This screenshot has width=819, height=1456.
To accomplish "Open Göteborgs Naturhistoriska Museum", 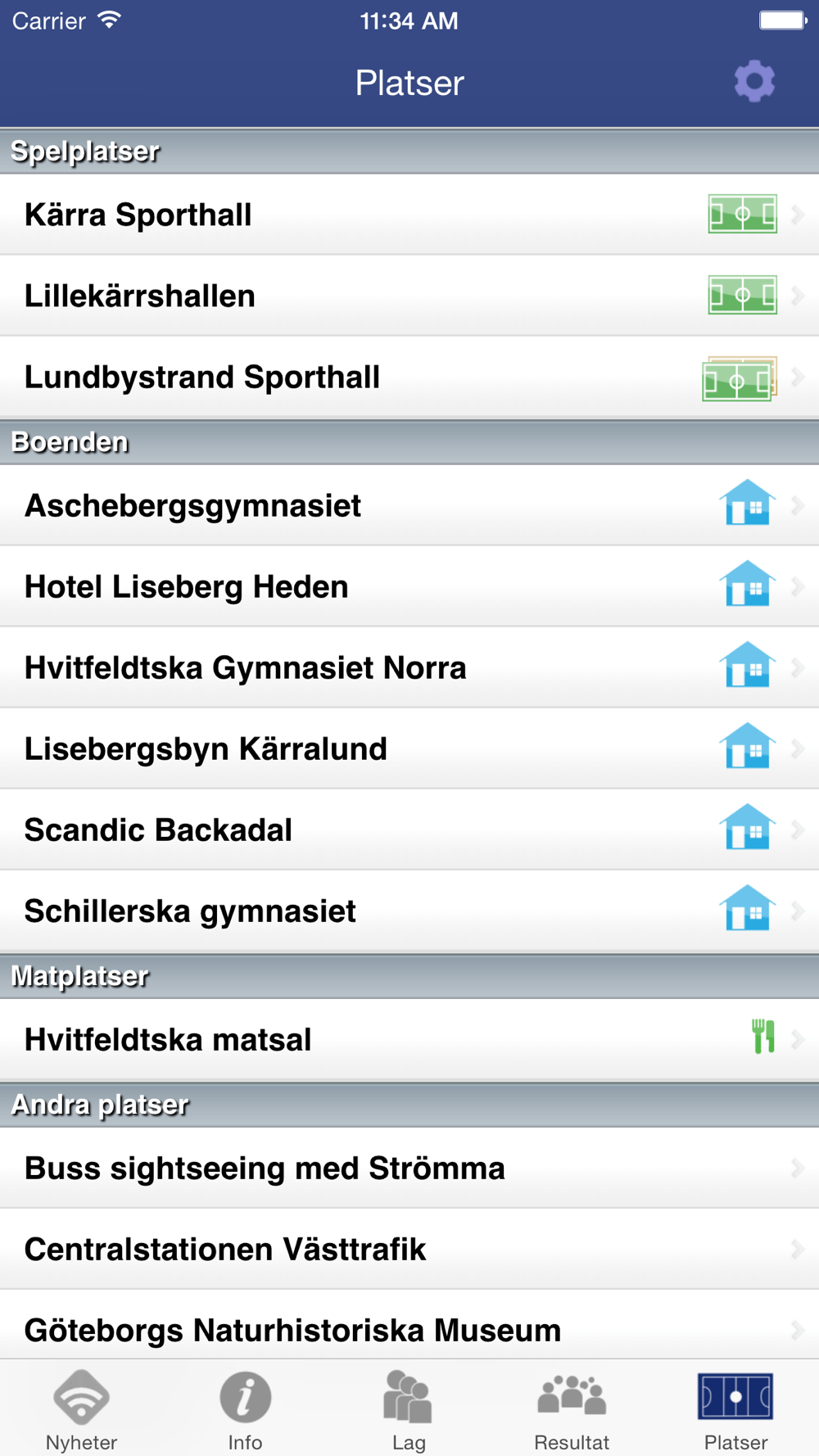I will tap(409, 1325).
